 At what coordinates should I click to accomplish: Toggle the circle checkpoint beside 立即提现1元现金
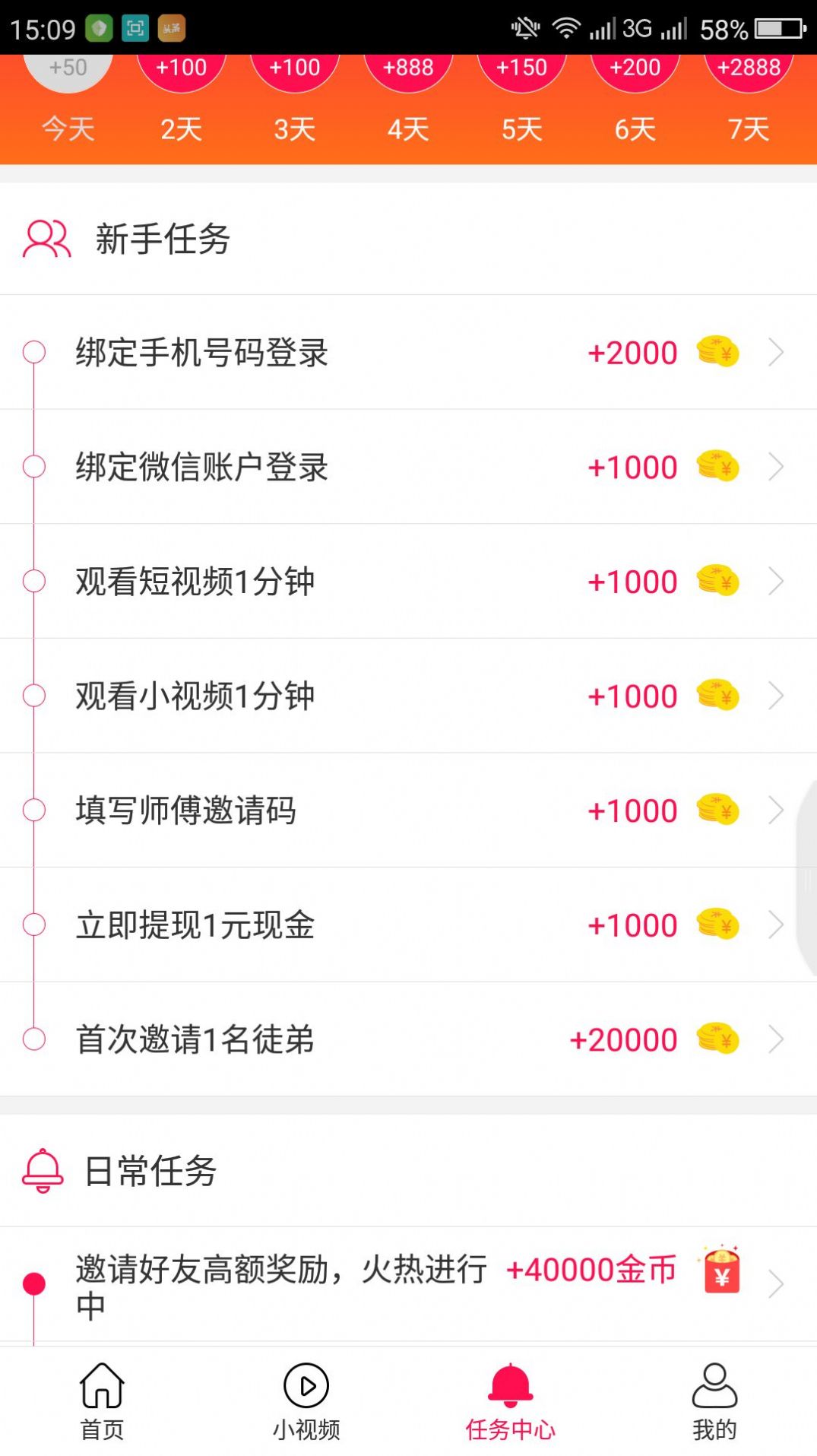pos(33,925)
